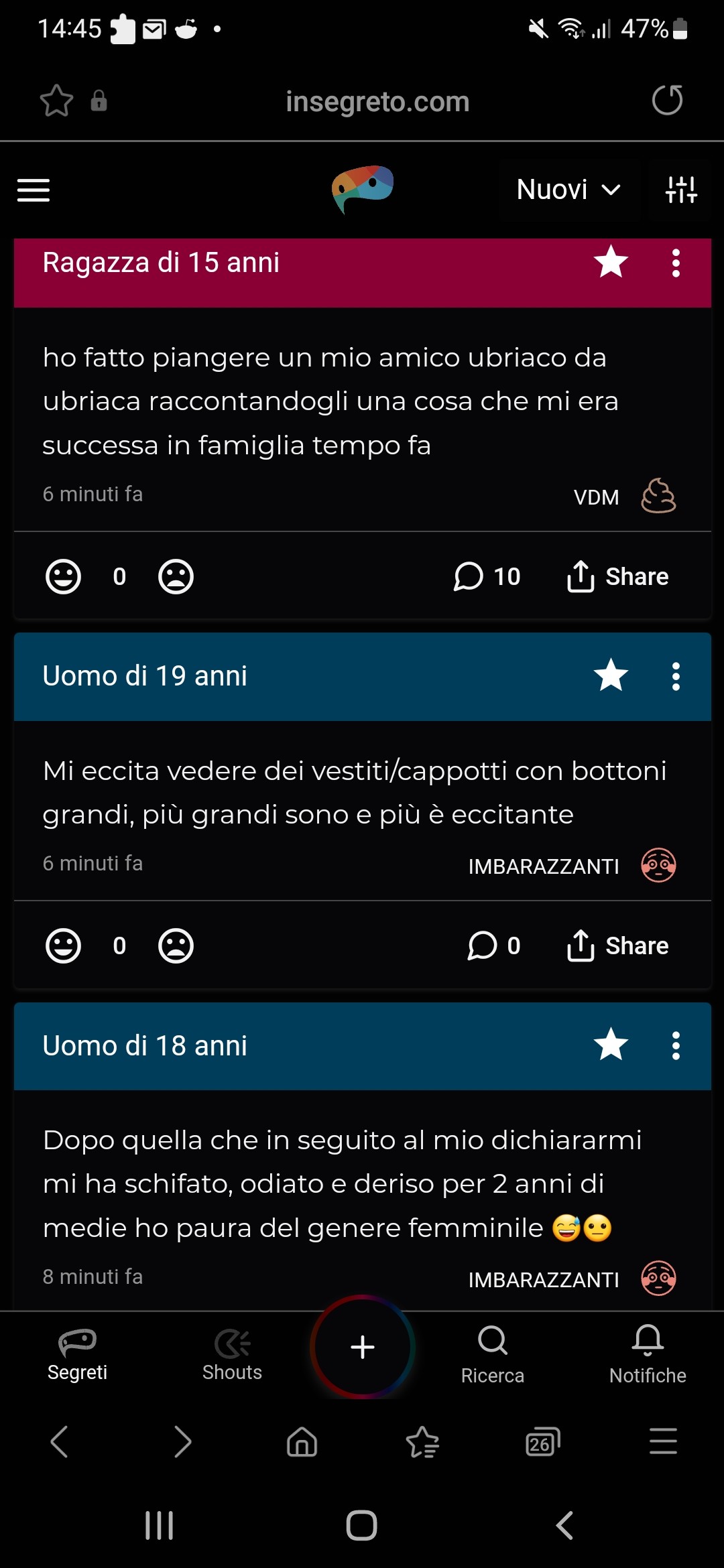Open the hamburger menu

tap(34, 190)
